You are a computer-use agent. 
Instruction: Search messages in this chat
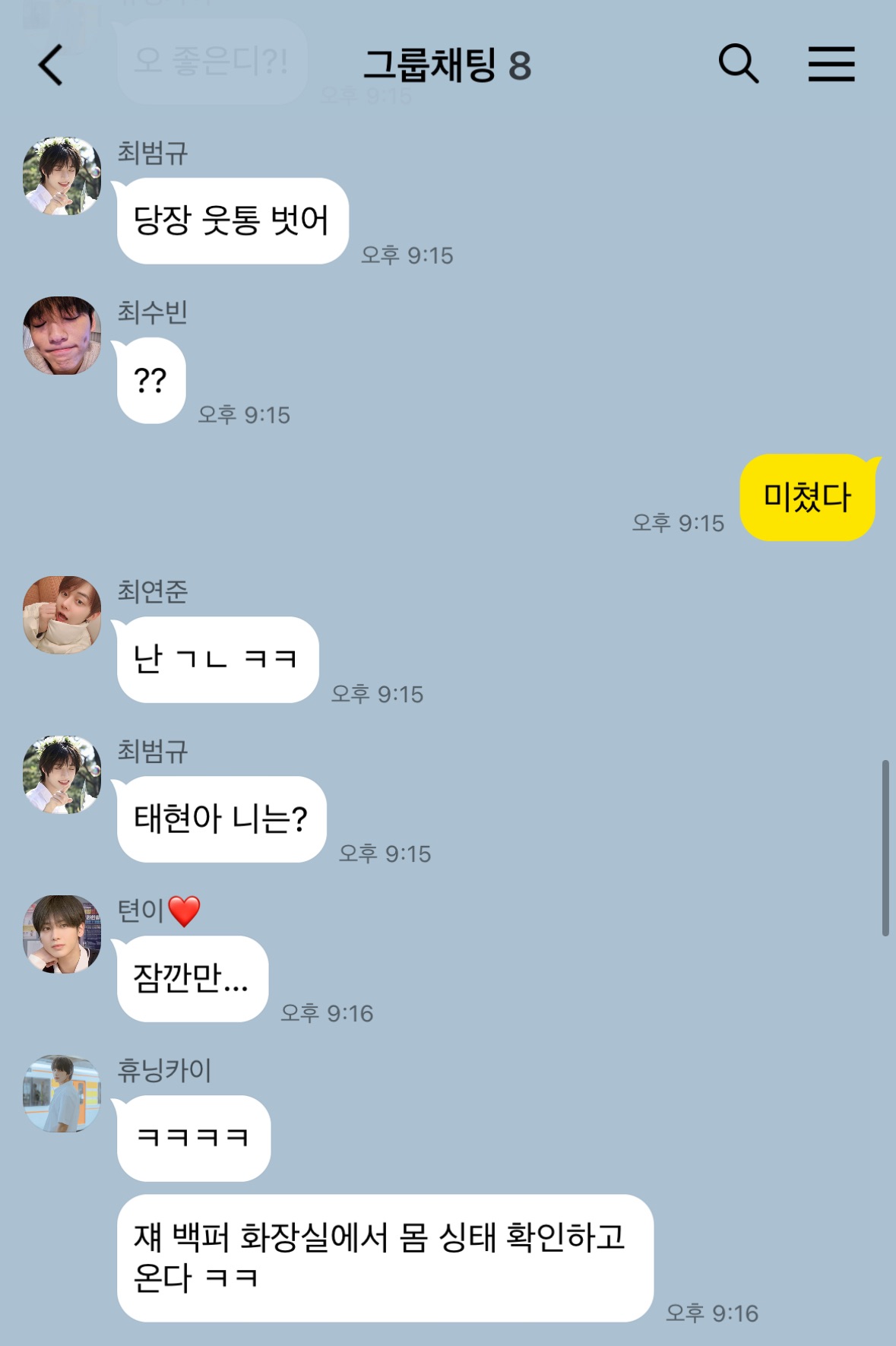(738, 64)
